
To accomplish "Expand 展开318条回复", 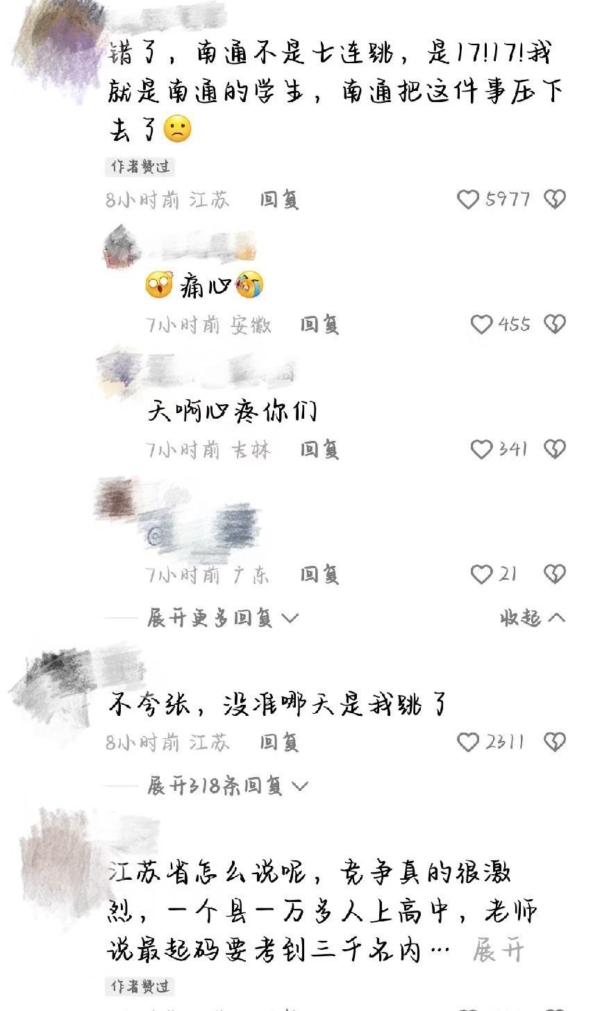I will click(227, 785).
